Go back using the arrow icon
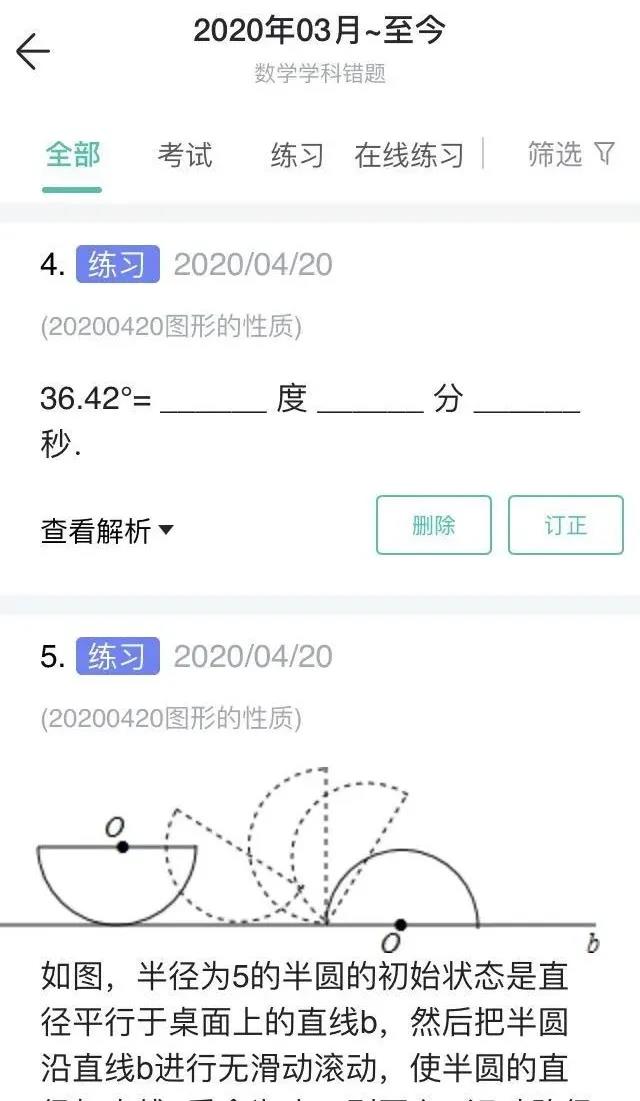Viewport: 640px width, 1101px height. click(33, 51)
